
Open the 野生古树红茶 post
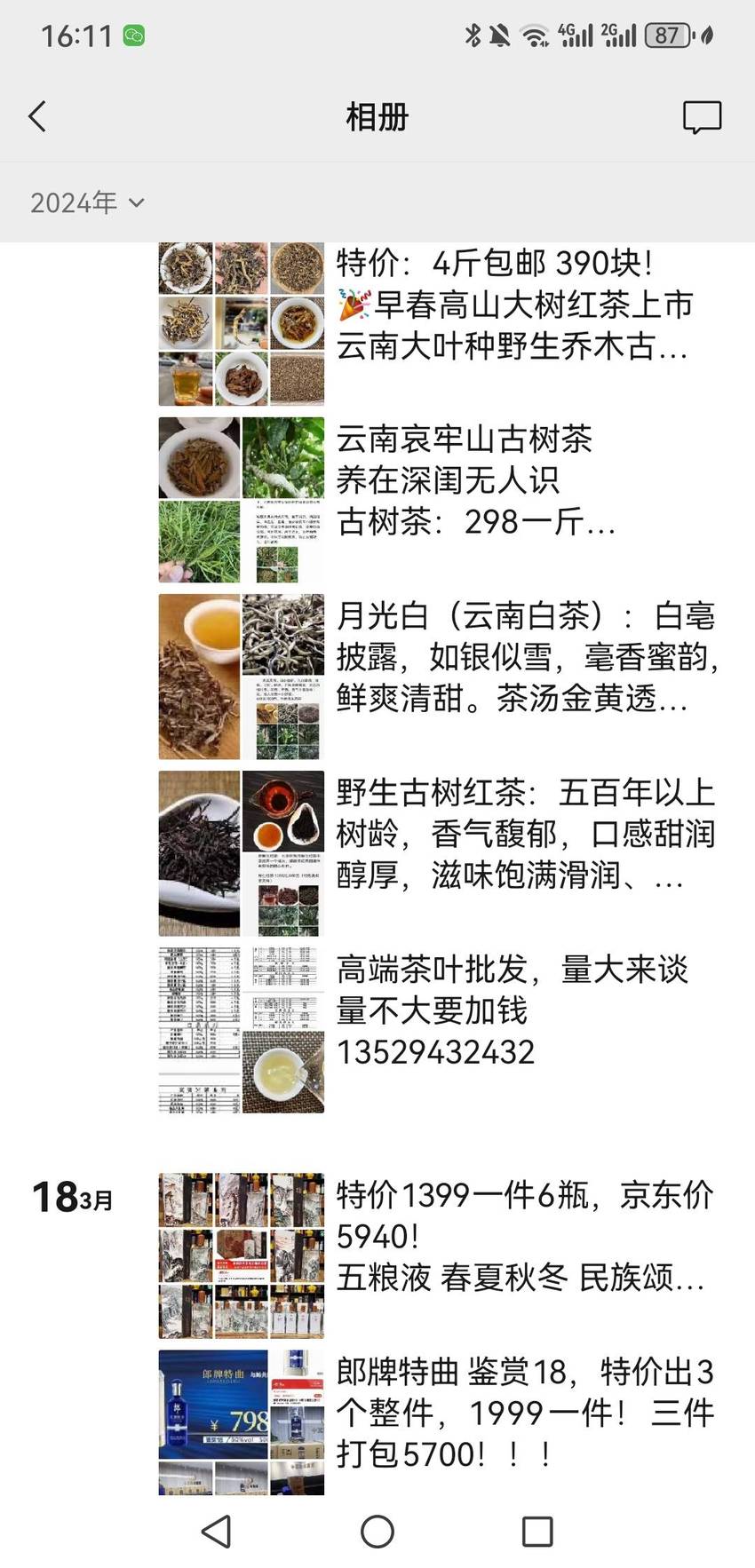(x=439, y=853)
